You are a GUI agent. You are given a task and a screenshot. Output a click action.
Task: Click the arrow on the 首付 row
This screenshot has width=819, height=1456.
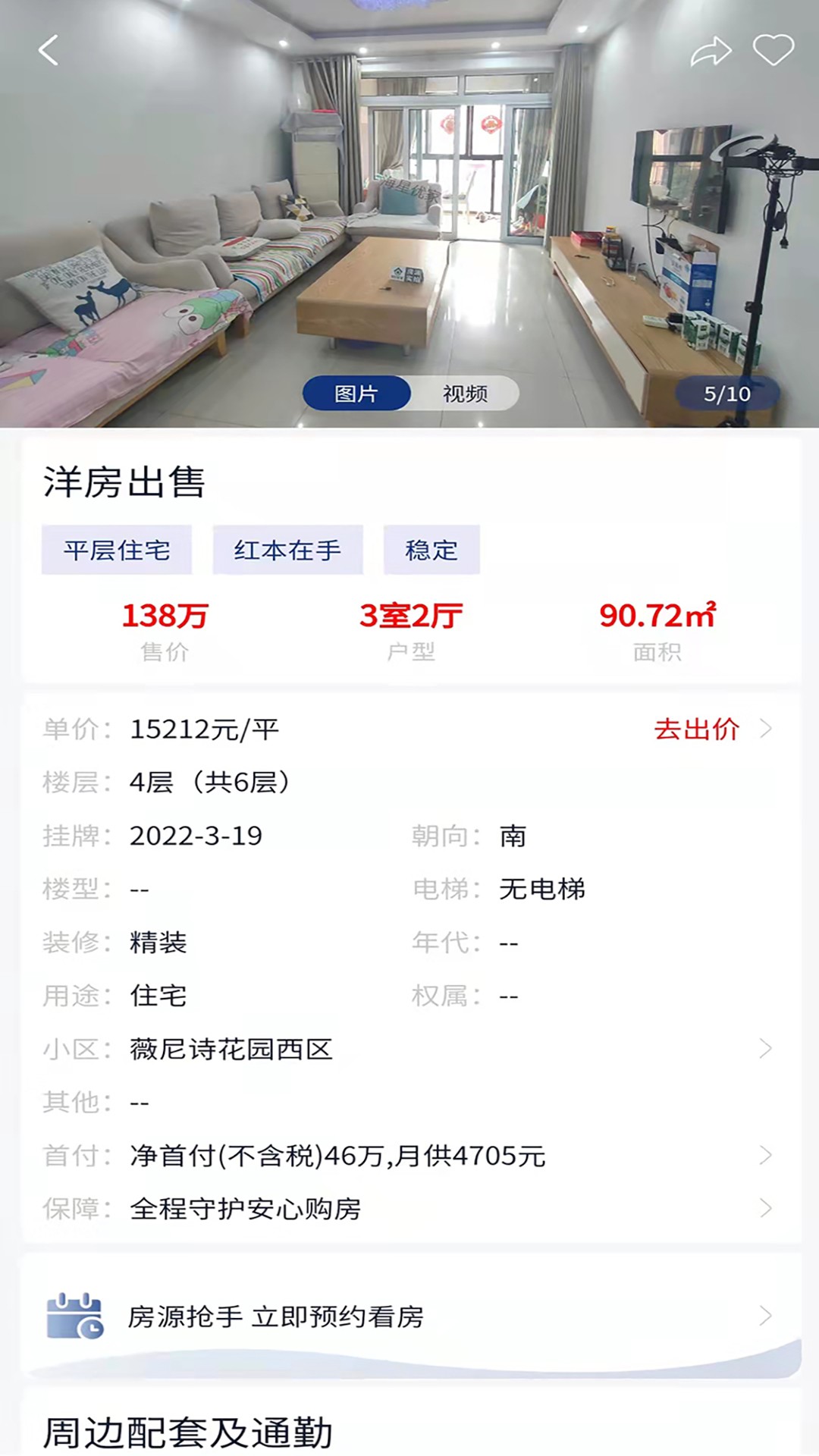tap(766, 1156)
